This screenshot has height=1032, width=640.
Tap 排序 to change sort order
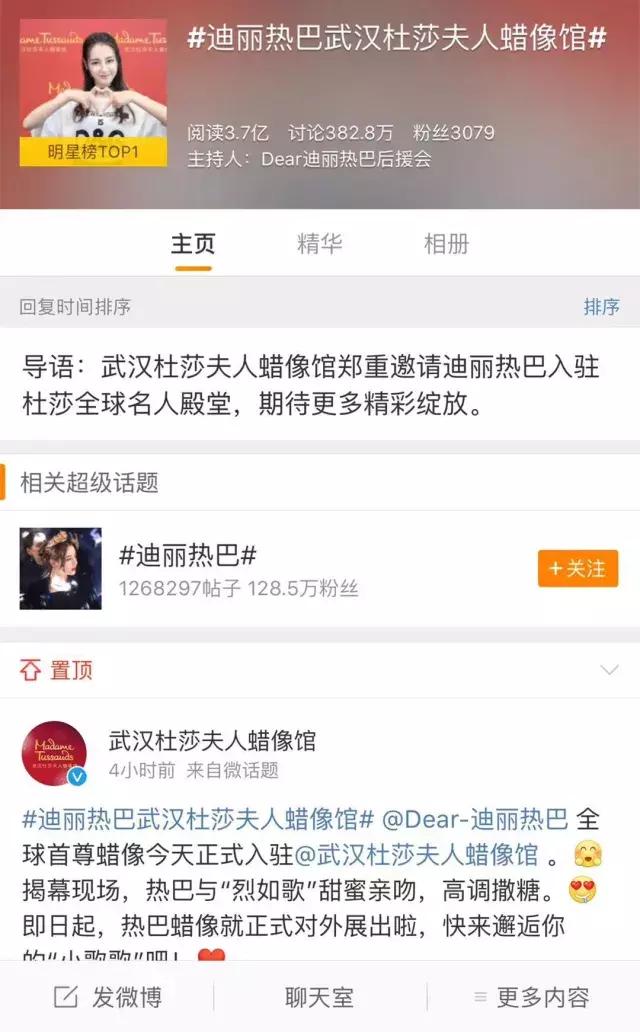coord(601,306)
